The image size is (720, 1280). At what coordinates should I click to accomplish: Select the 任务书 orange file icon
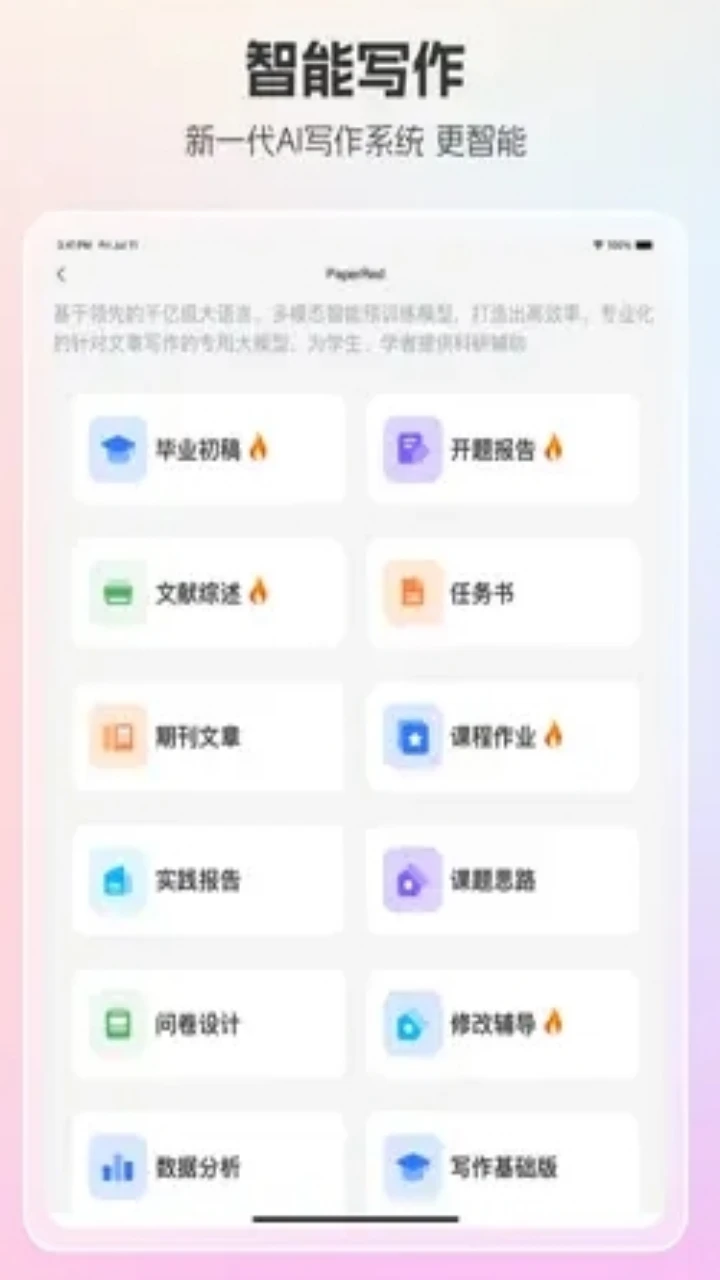[412, 592]
